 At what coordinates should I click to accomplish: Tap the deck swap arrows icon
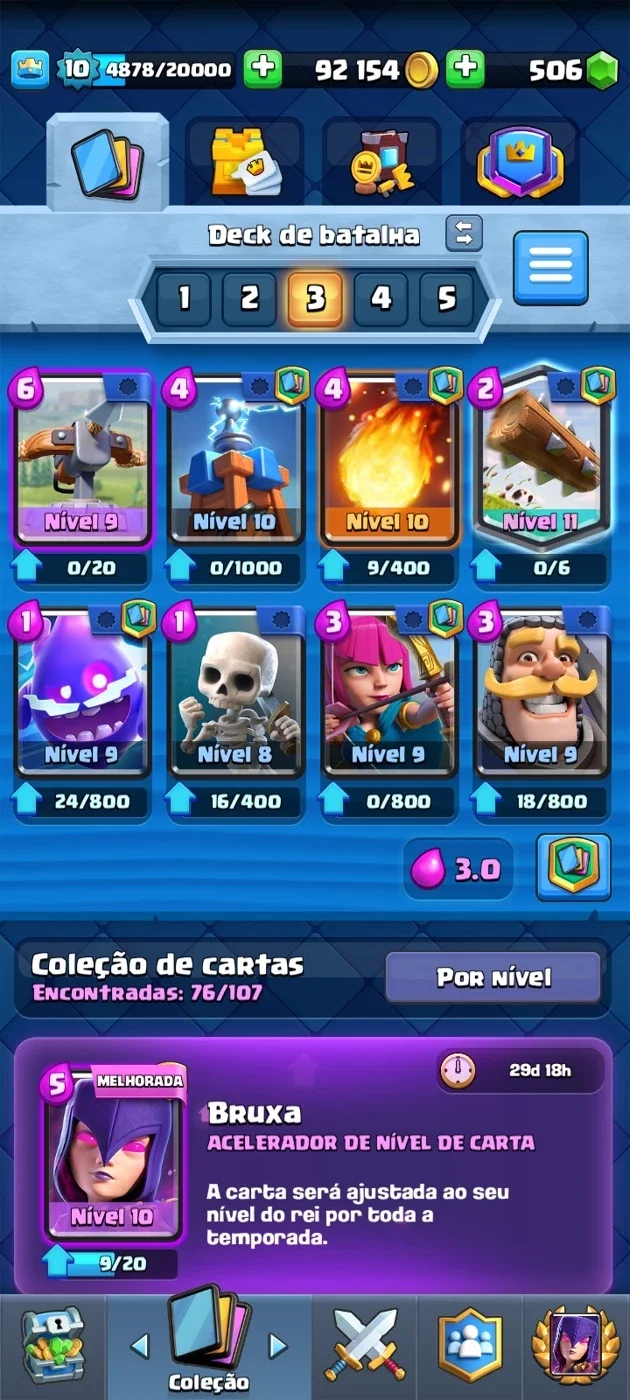[x=464, y=234]
